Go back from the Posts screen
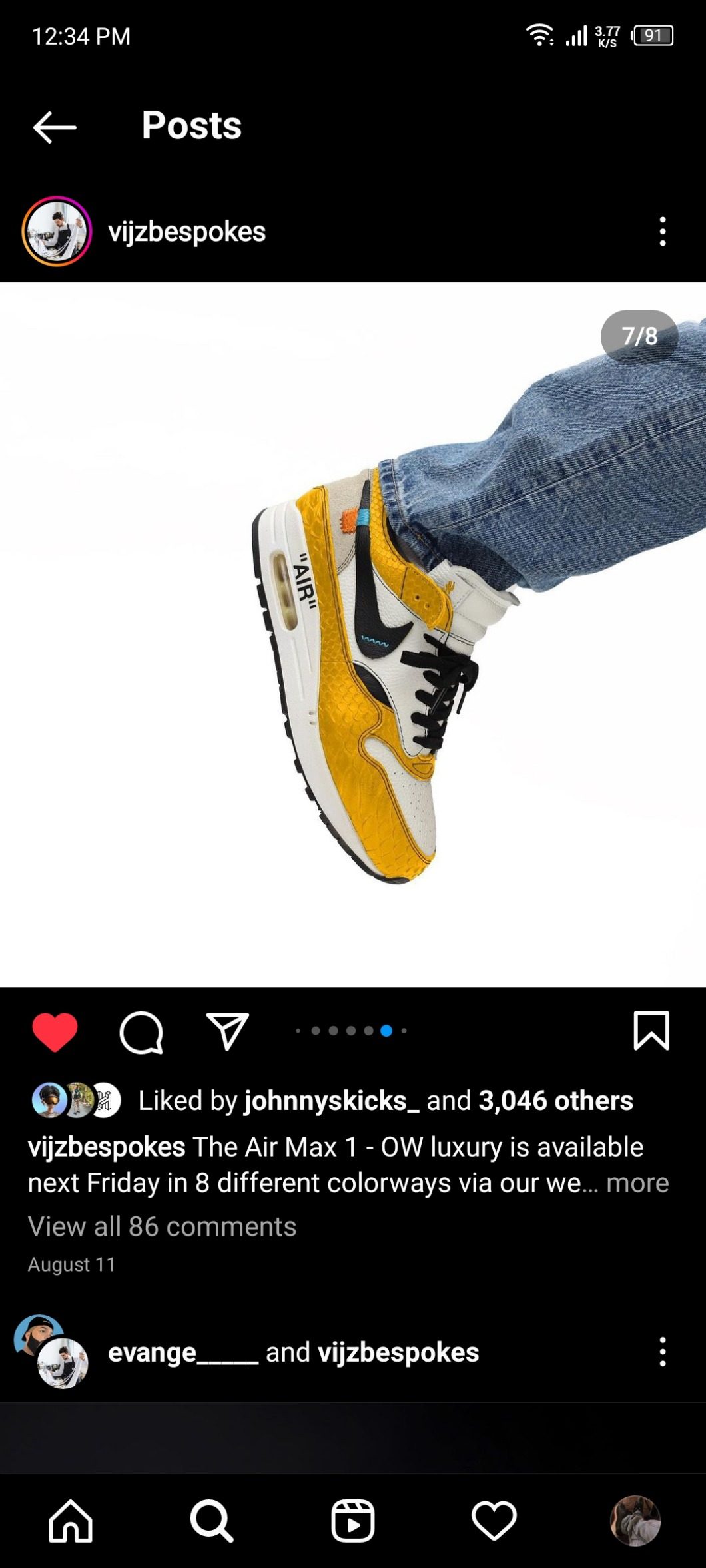 point(55,127)
